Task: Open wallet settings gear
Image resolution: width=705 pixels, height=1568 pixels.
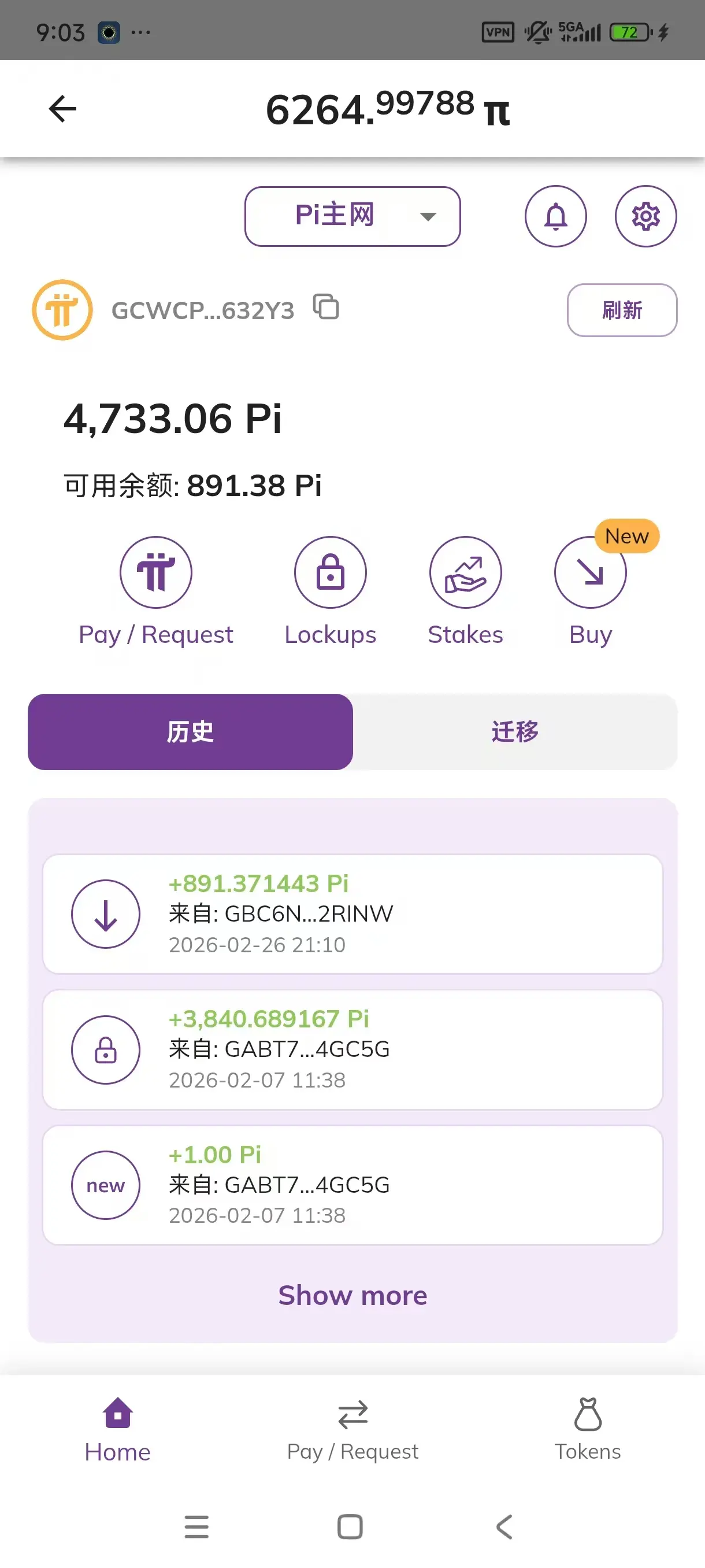Action: pos(645,216)
